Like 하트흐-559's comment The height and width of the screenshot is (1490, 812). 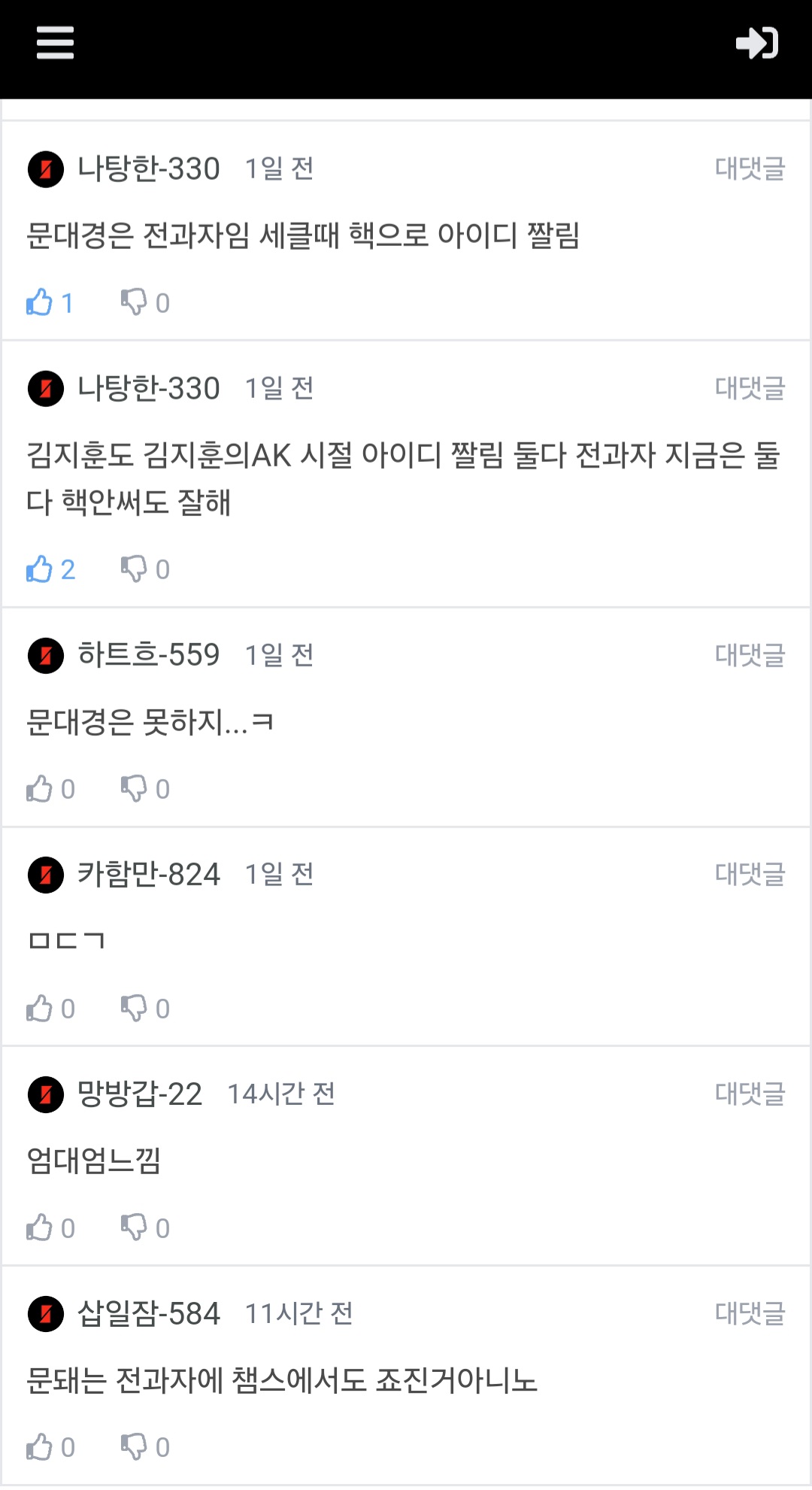click(40, 789)
